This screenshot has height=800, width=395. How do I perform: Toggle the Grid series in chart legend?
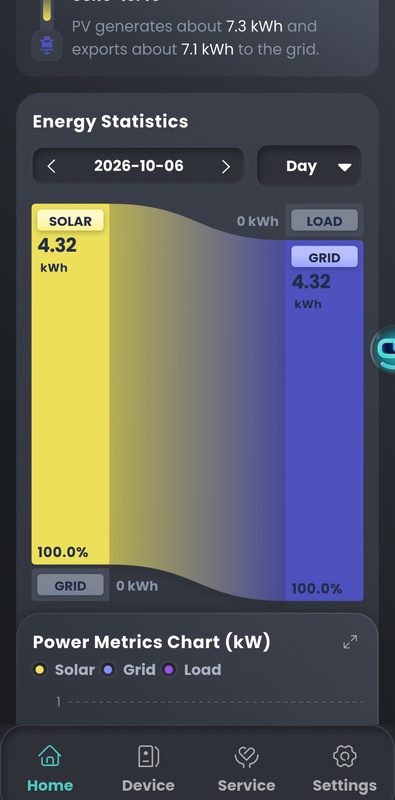pos(129,669)
